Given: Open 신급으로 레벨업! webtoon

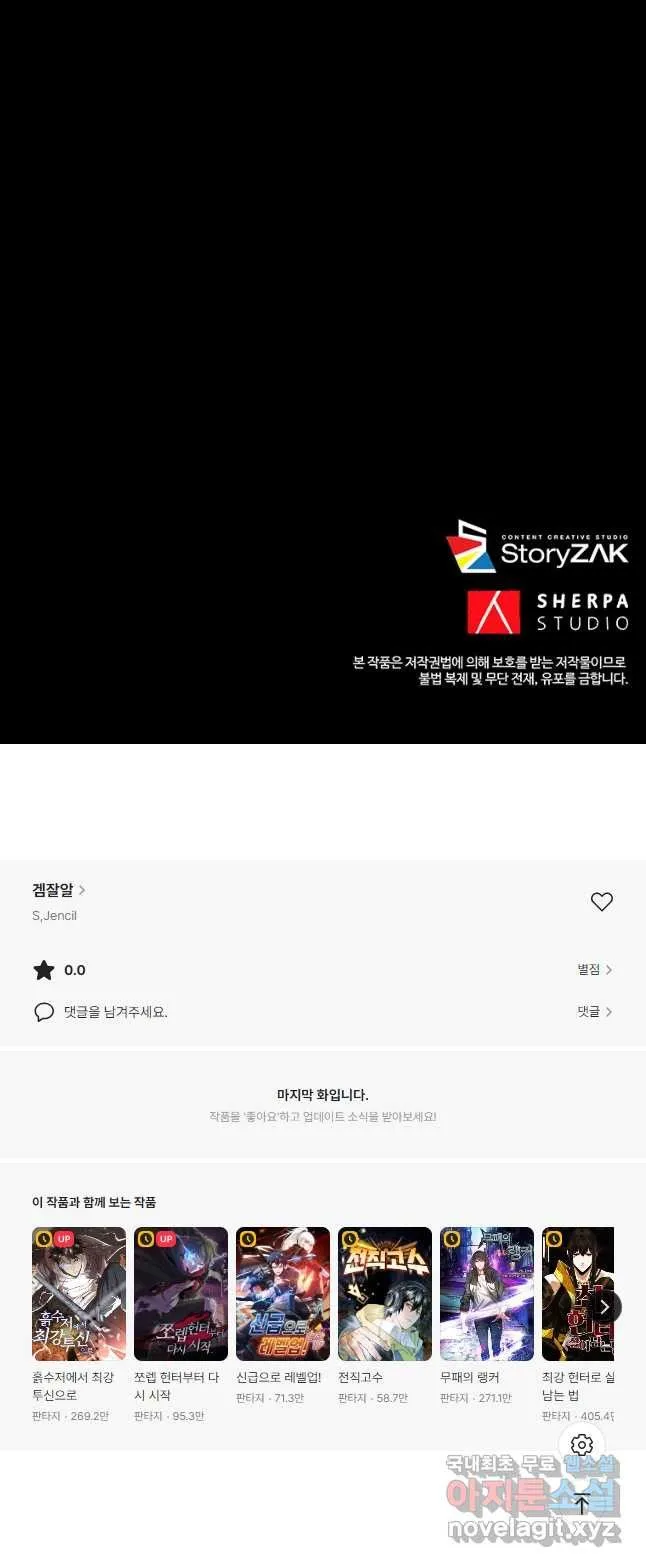Looking at the screenshot, I should [x=283, y=1294].
